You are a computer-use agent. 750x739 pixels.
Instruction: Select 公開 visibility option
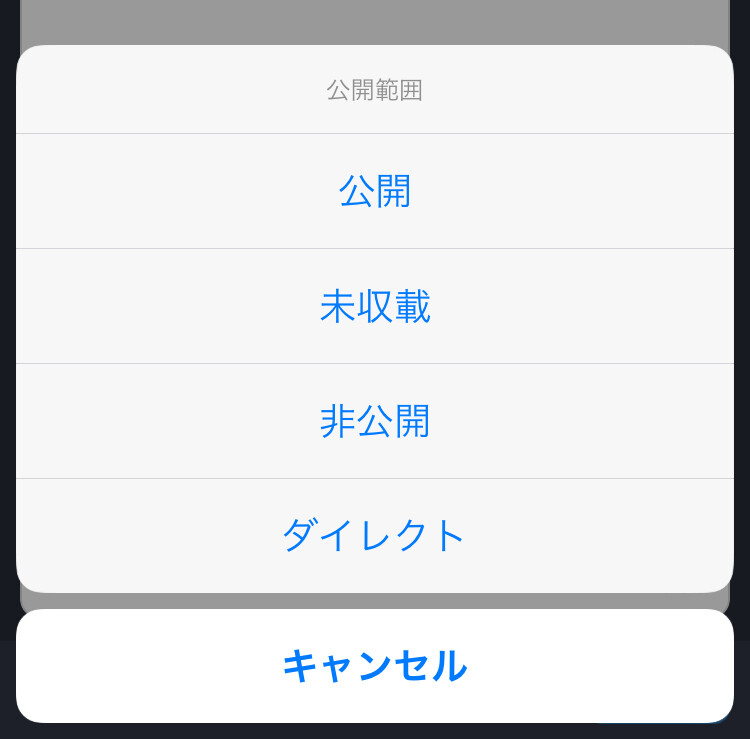375,191
